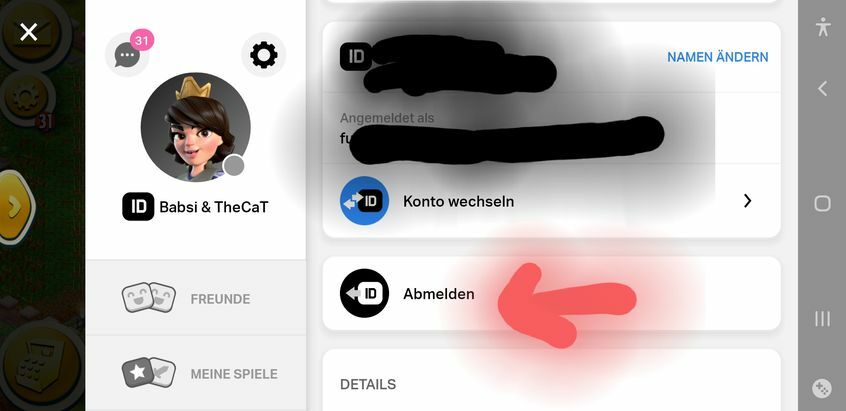Screen dimensions: 846x411
Task: Open the accessibility shortcut button
Action: [822, 27]
